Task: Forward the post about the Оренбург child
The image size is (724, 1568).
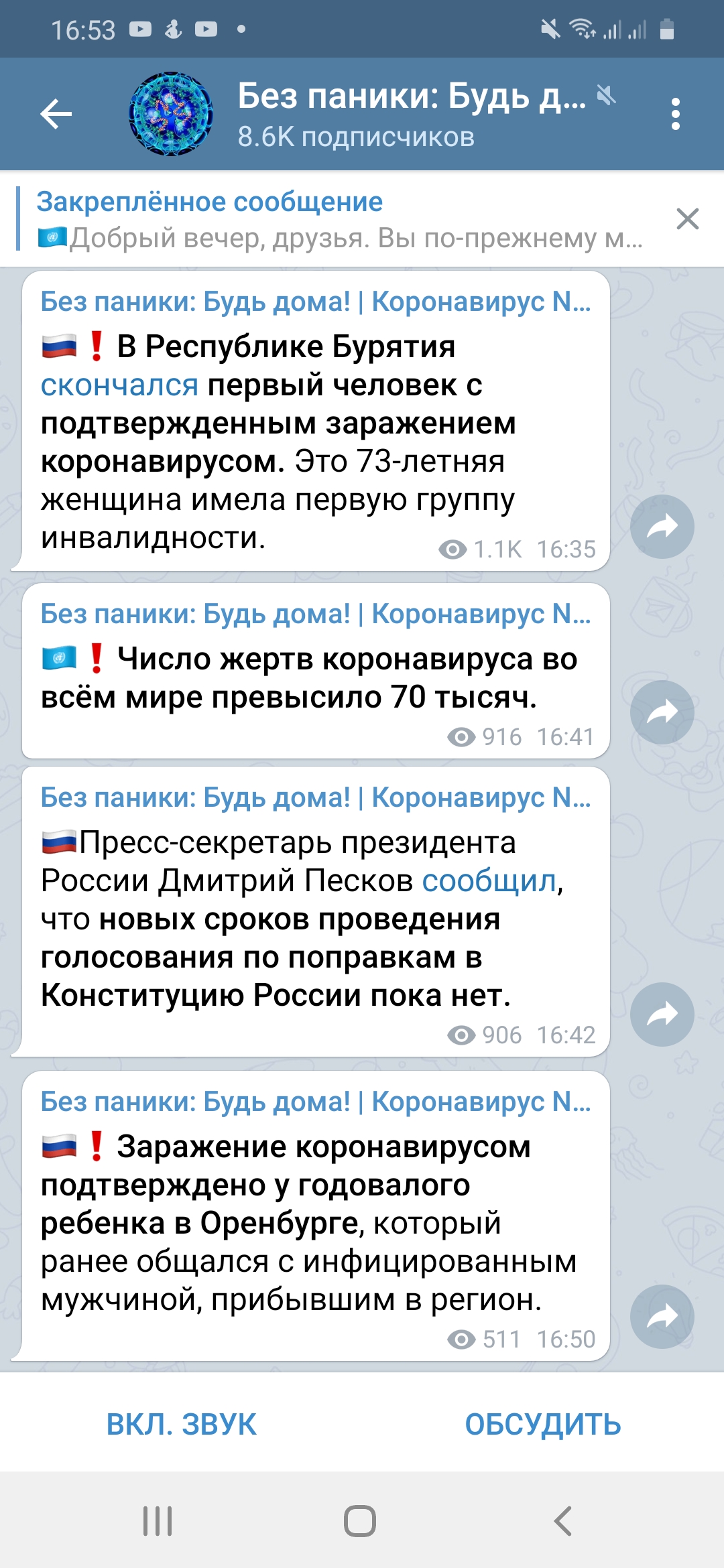Action: 662,1316
